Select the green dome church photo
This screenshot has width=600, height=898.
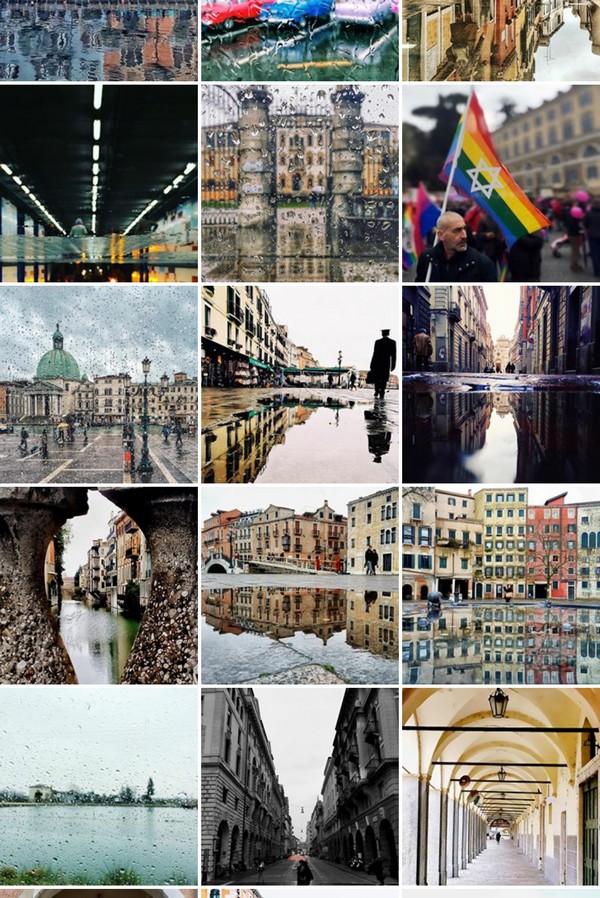point(99,384)
